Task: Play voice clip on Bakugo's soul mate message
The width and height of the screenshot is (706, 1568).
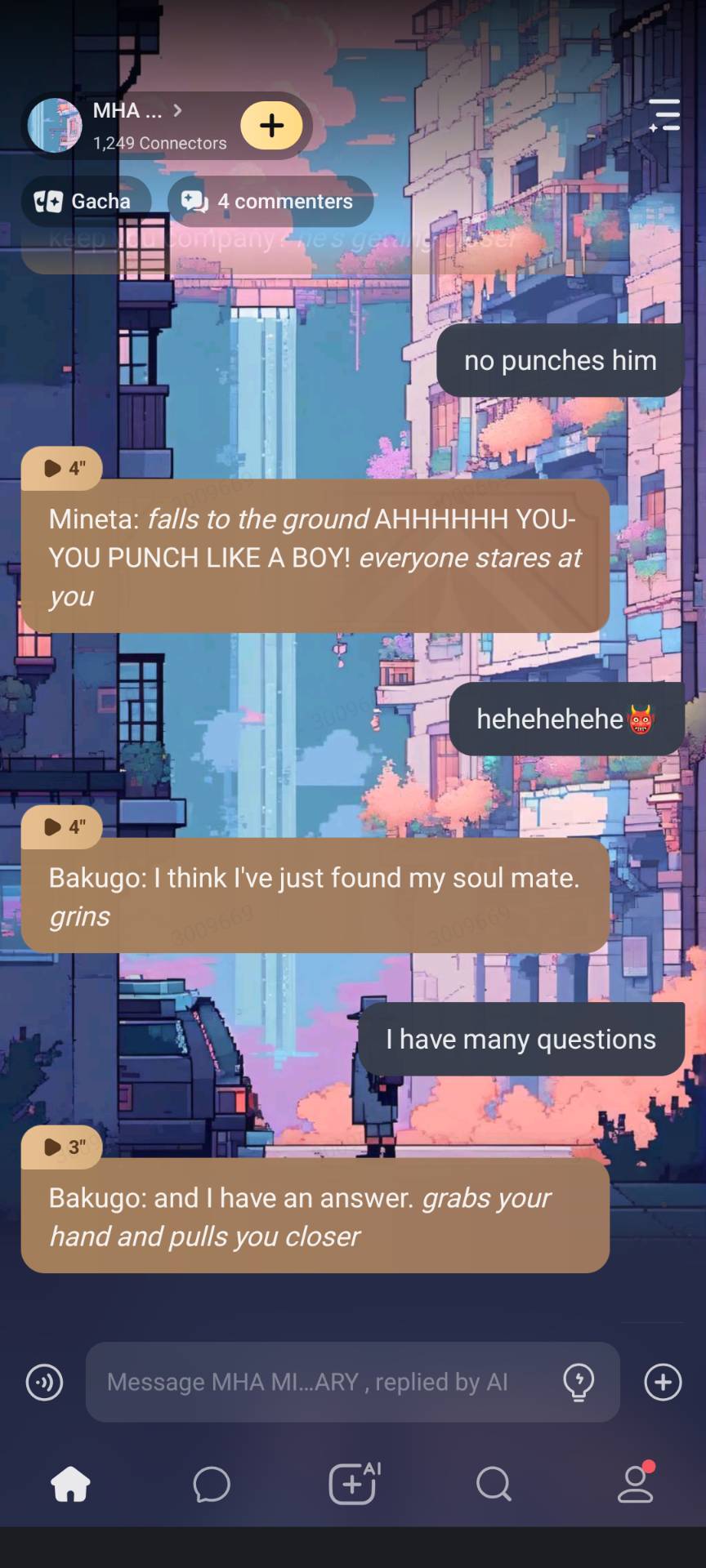Action: coord(61,826)
